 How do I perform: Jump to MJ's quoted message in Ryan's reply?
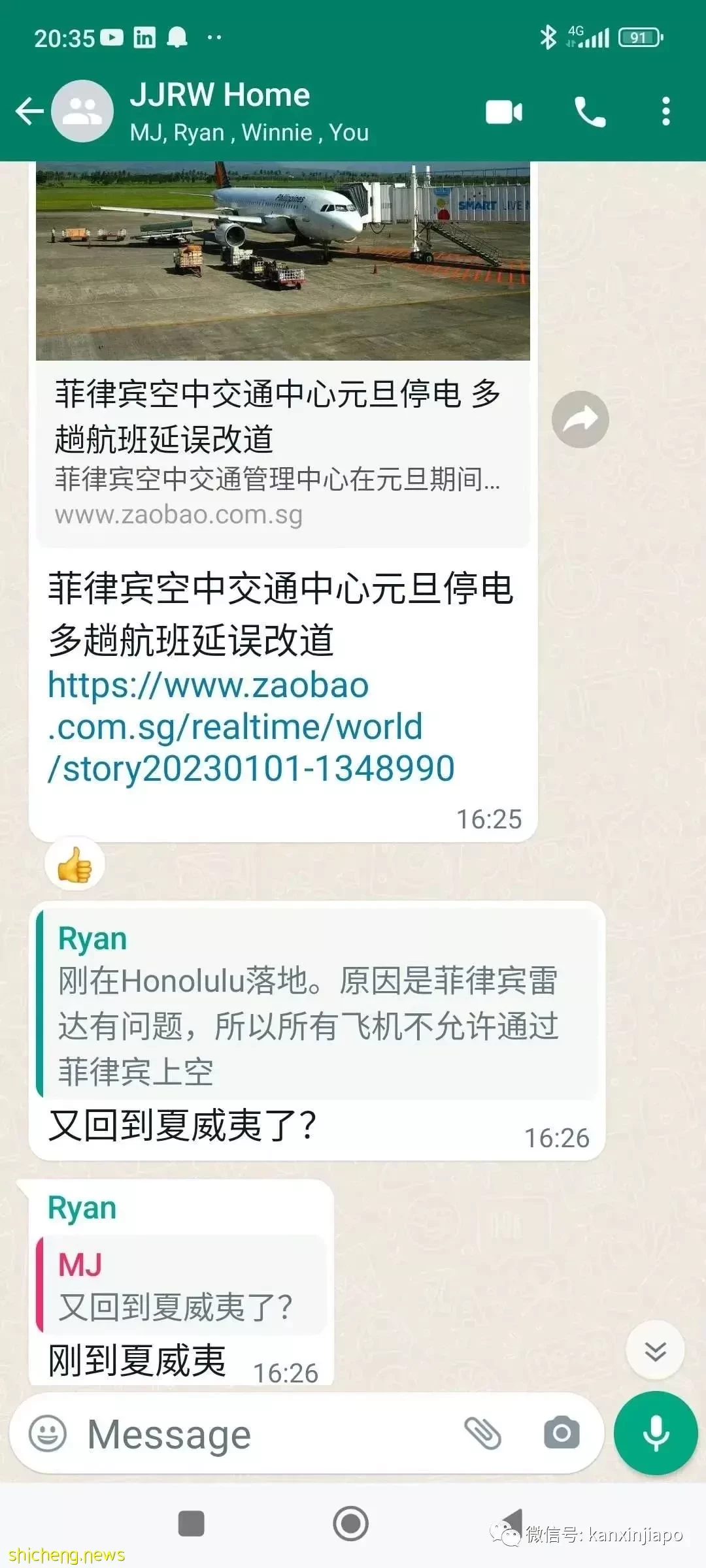point(181,1285)
